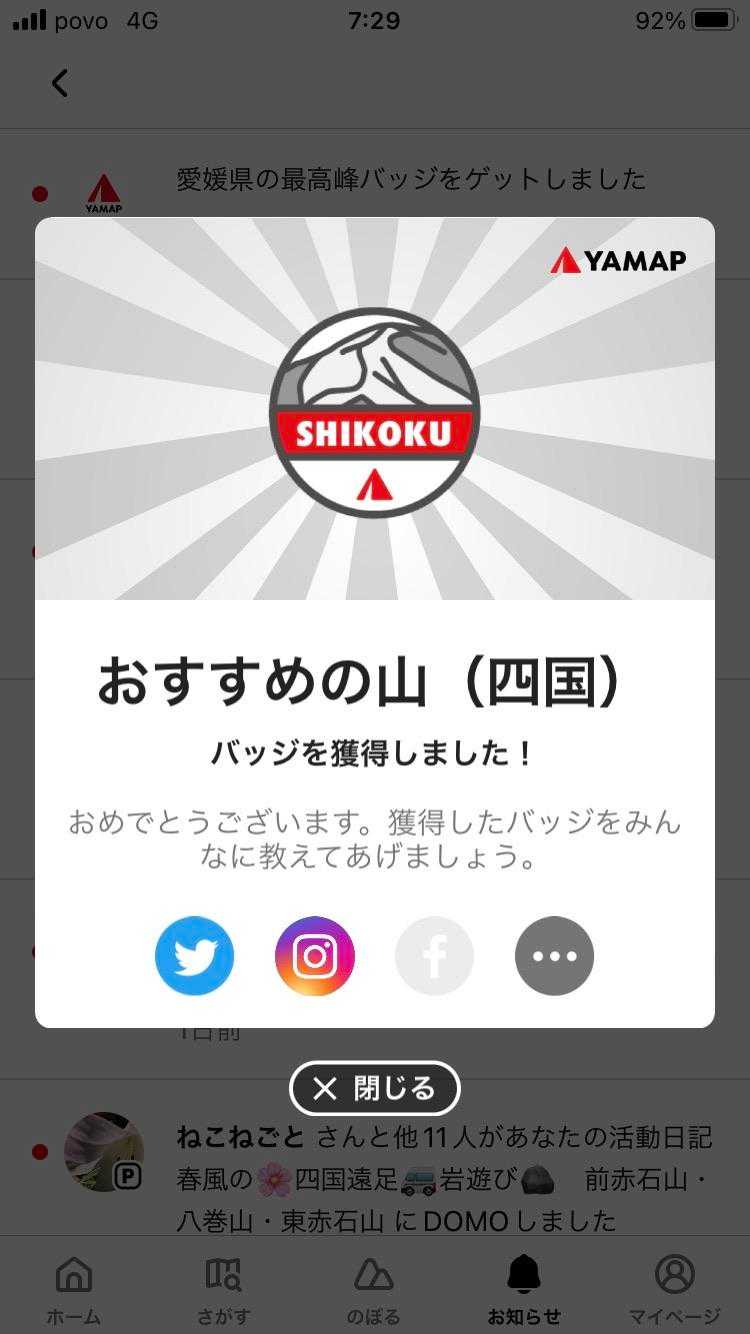Share the badge on Facebook

click(434, 956)
